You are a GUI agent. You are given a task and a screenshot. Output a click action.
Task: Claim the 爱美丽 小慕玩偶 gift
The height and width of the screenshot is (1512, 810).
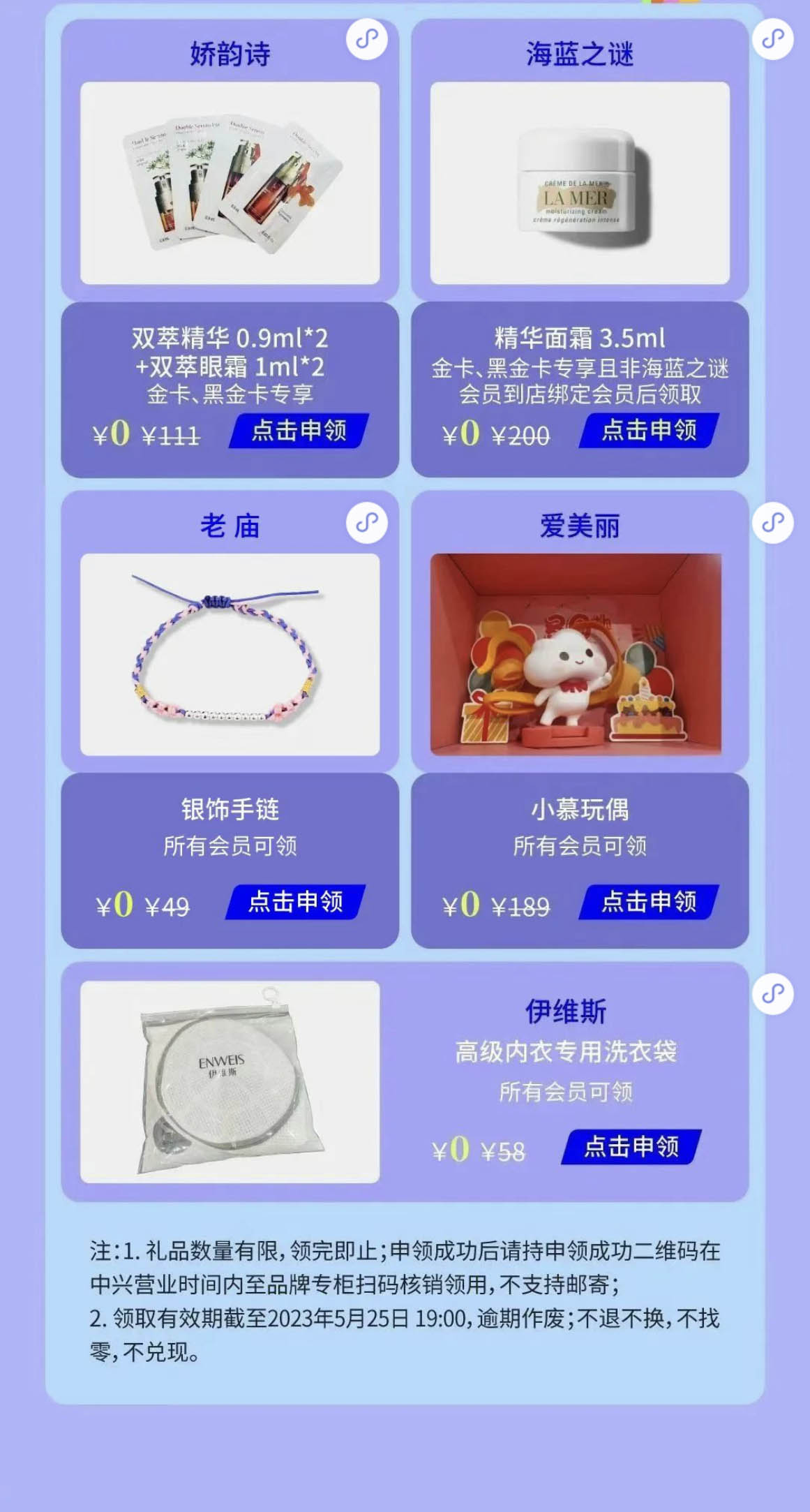pos(649,902)
